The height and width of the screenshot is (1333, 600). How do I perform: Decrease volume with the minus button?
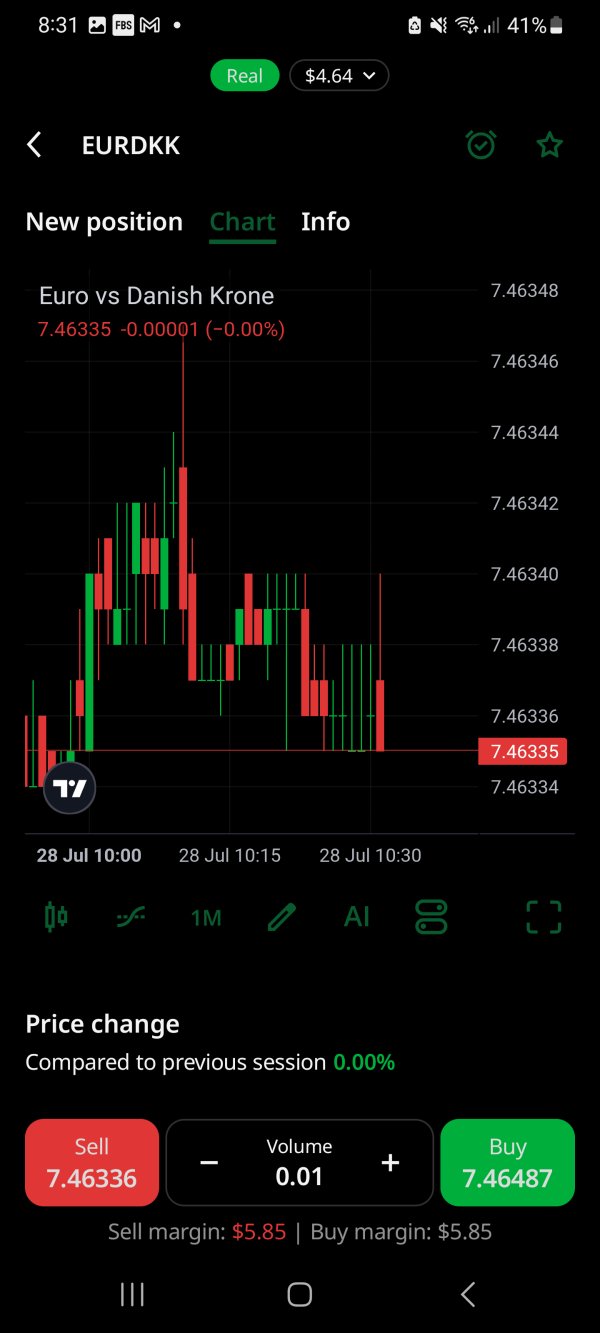pos(209,1162)
